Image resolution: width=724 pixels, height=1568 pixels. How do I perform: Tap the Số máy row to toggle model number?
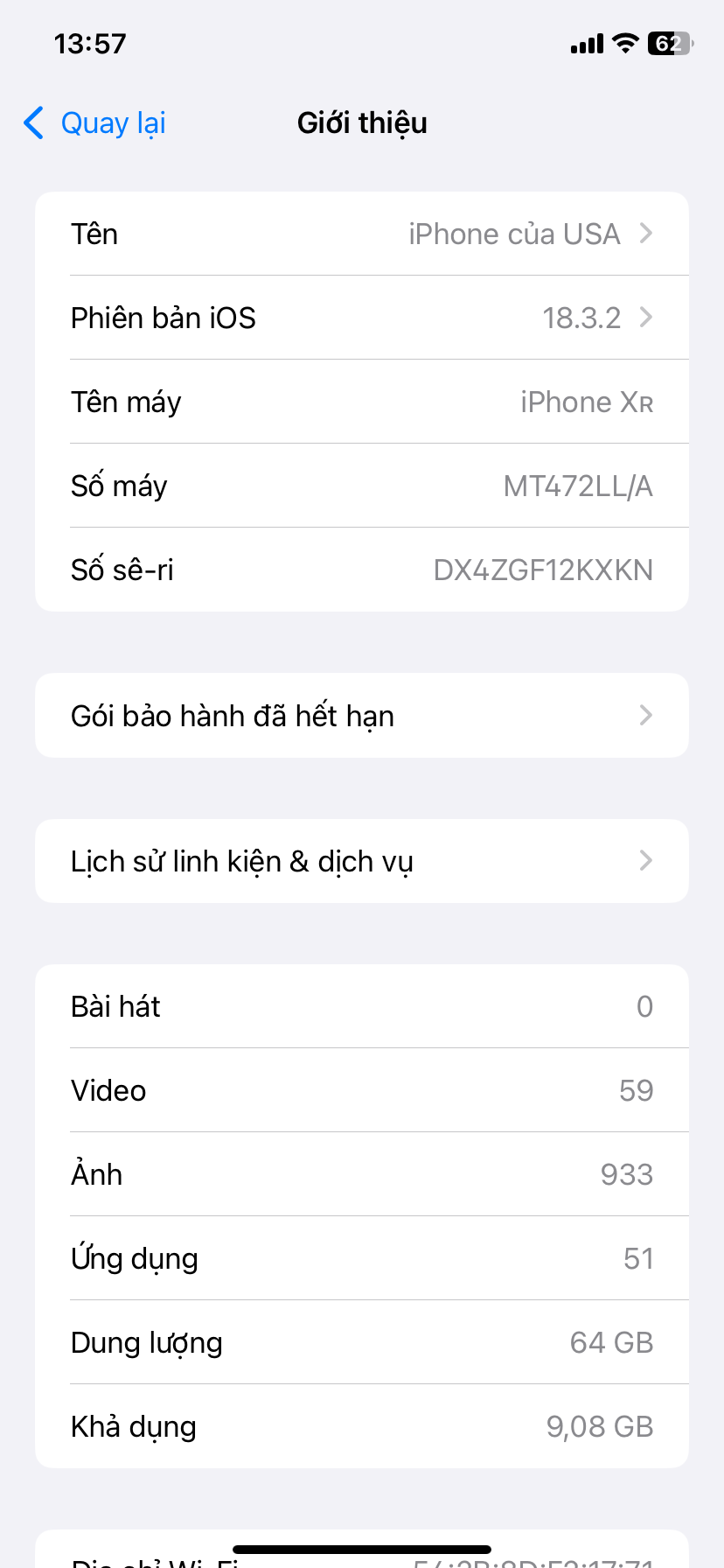point(362,486)
